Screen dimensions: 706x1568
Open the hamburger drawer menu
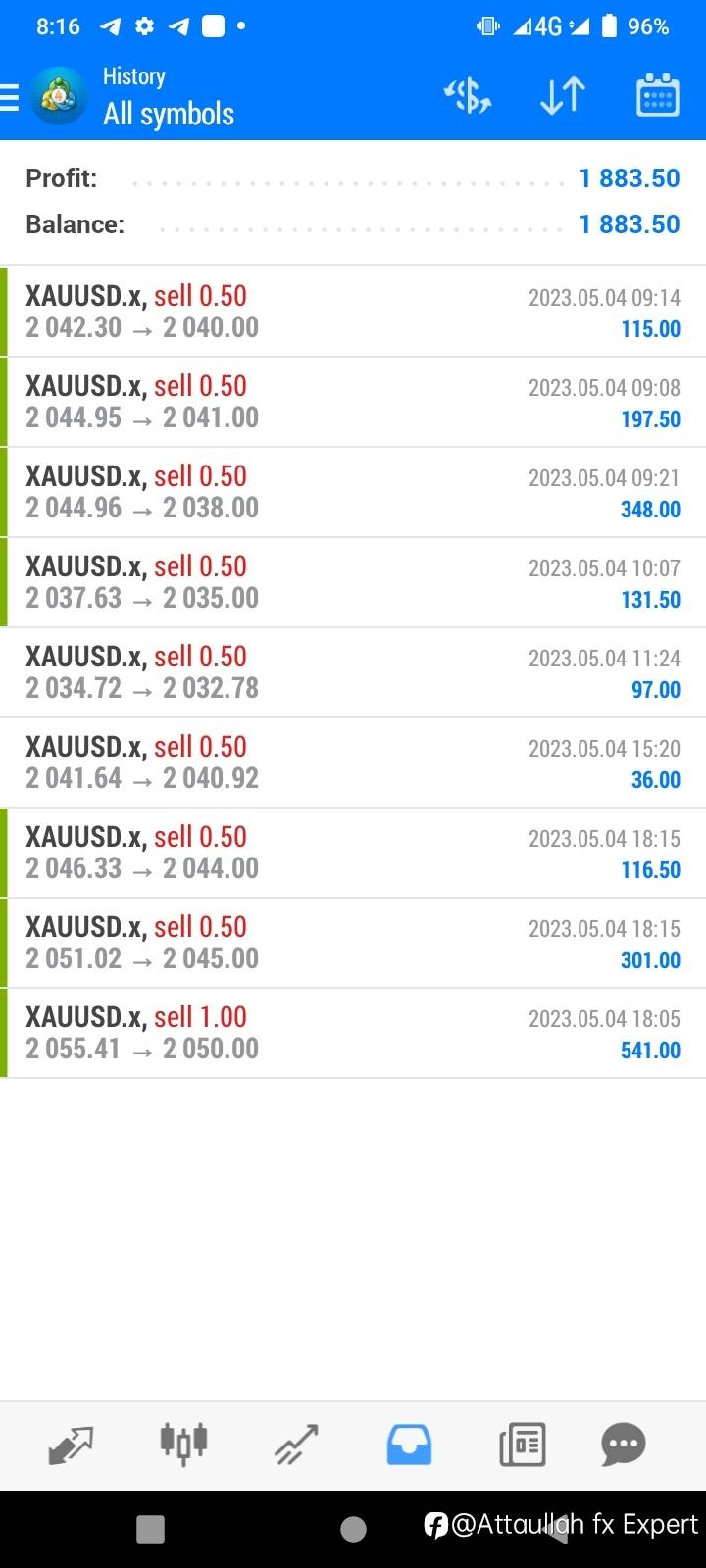pyautogui.click(x=10, y=97)
